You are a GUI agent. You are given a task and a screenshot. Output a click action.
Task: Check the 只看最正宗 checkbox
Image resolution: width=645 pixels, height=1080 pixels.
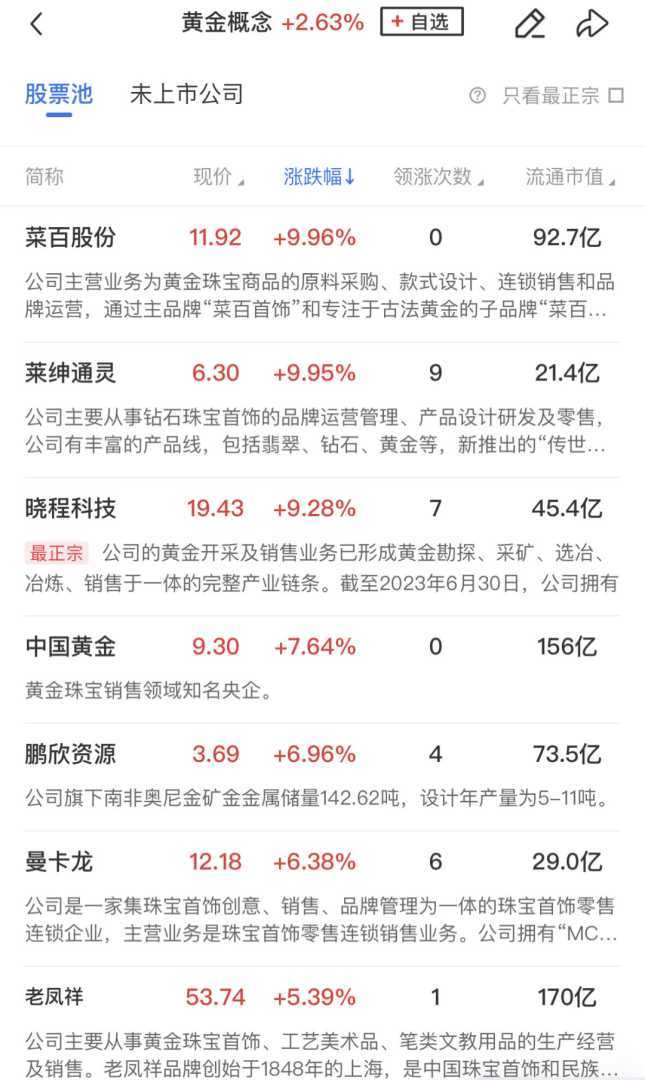coord(616,96)
